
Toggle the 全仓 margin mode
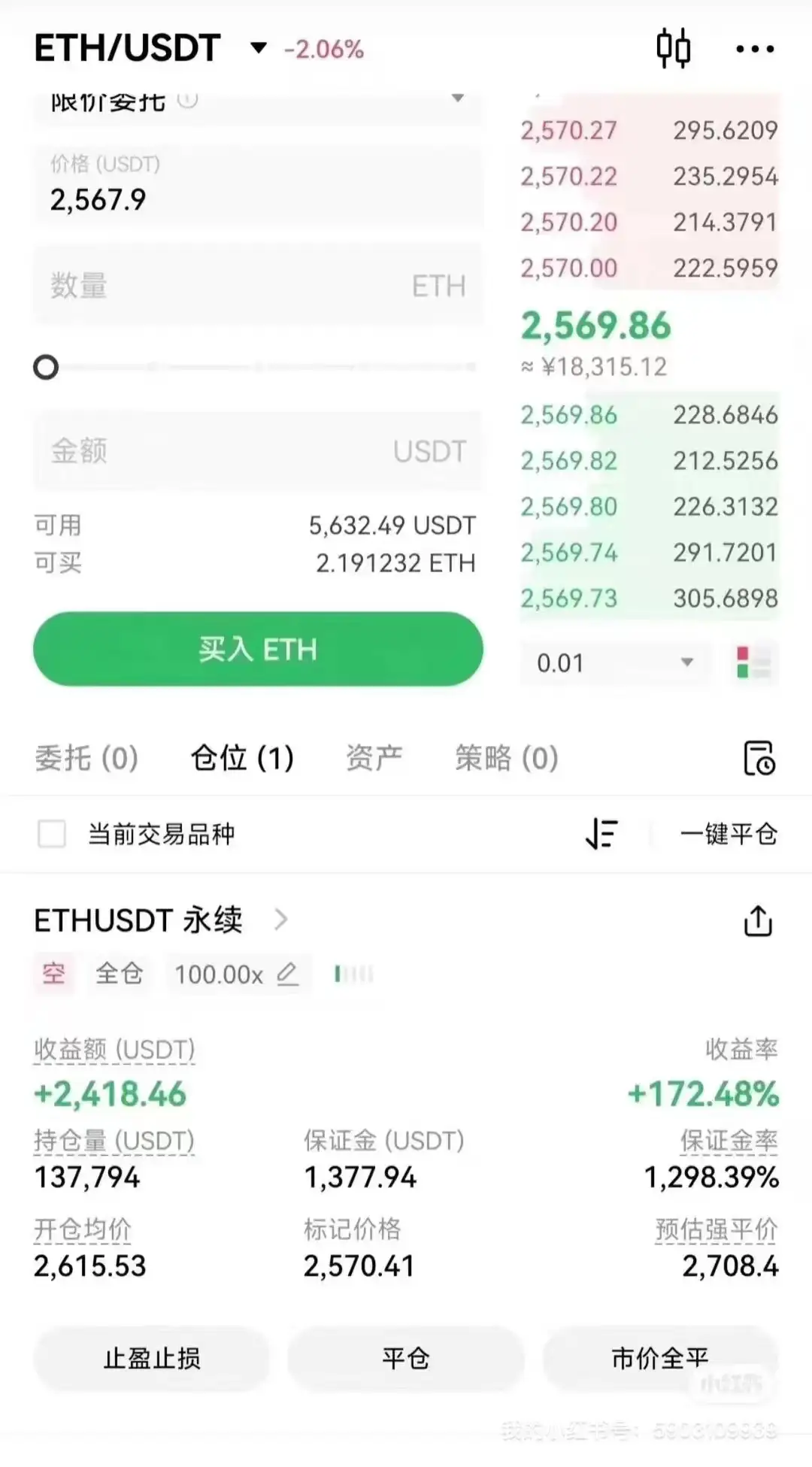pyautogui.click(x=119, y=974)
